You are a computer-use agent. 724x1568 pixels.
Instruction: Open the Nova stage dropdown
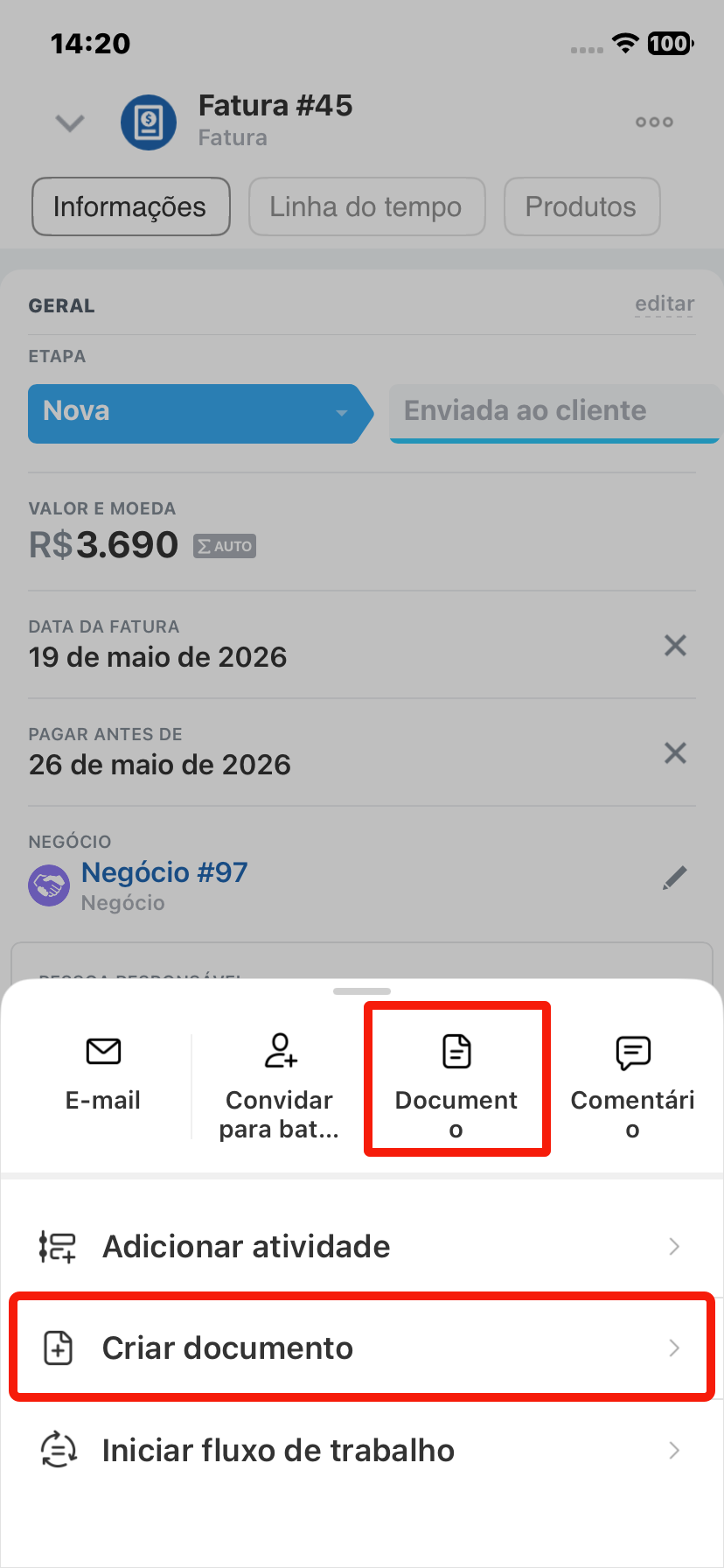point(201,413)
